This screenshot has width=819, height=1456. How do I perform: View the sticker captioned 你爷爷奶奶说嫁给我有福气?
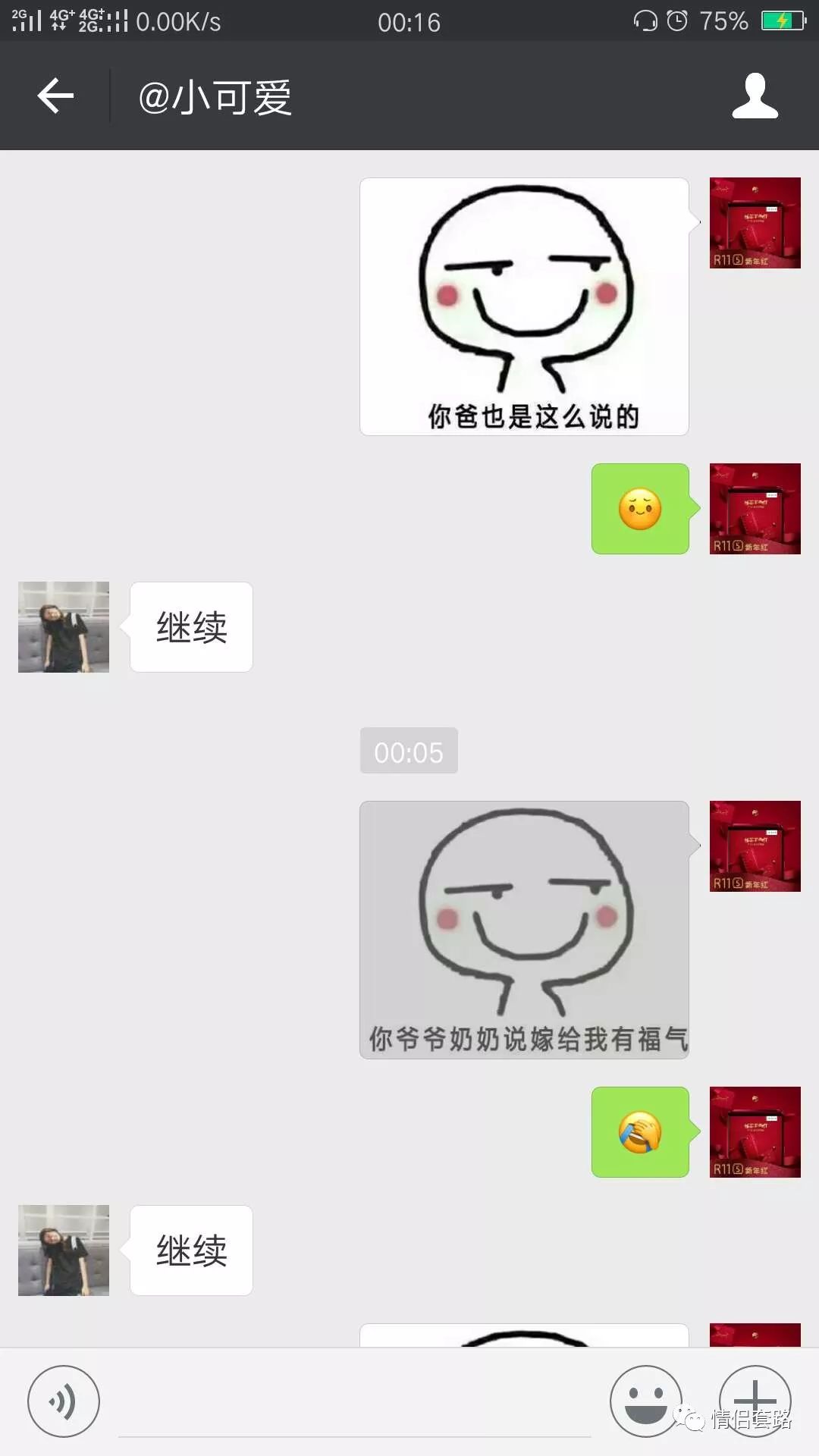click(x=524, y=930)
